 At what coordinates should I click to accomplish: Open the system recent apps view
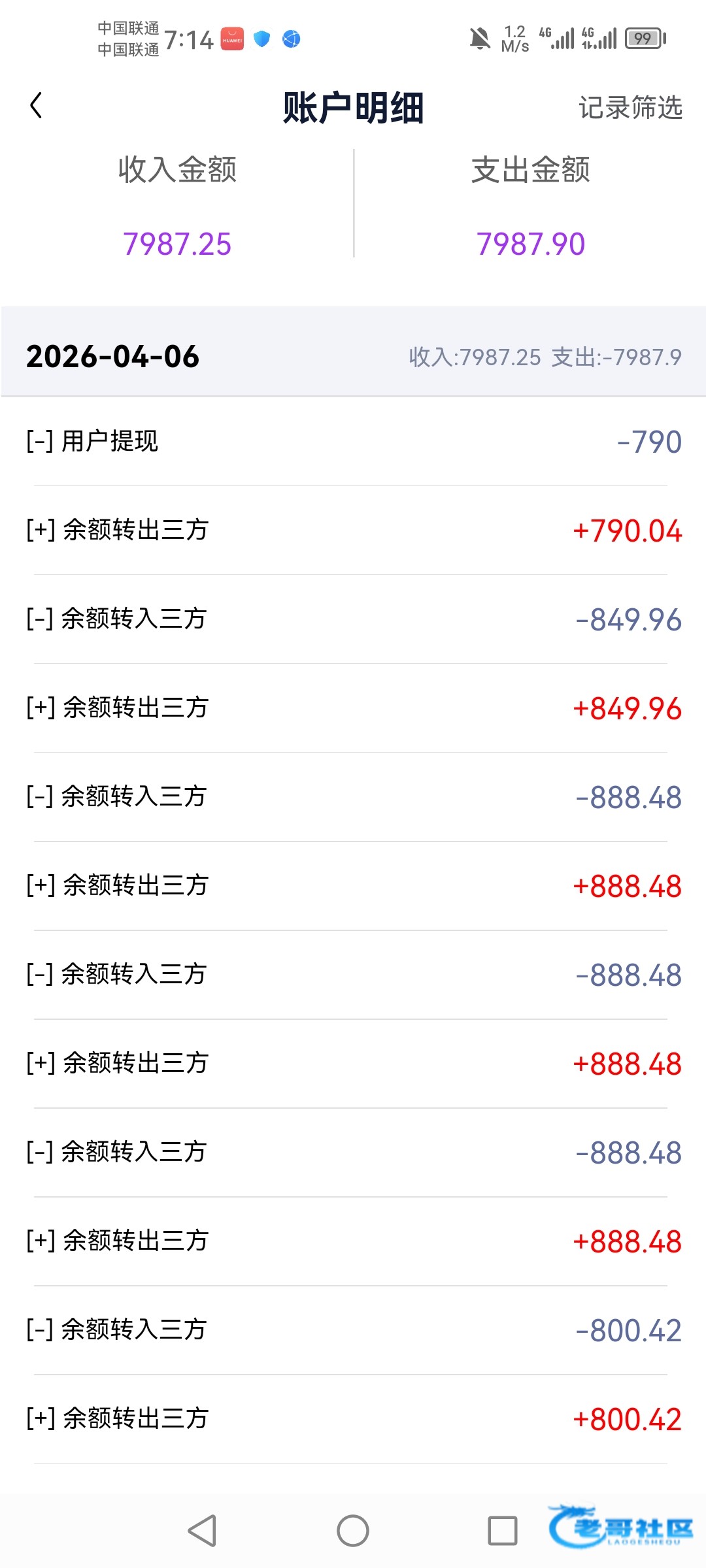[502, 1531]
